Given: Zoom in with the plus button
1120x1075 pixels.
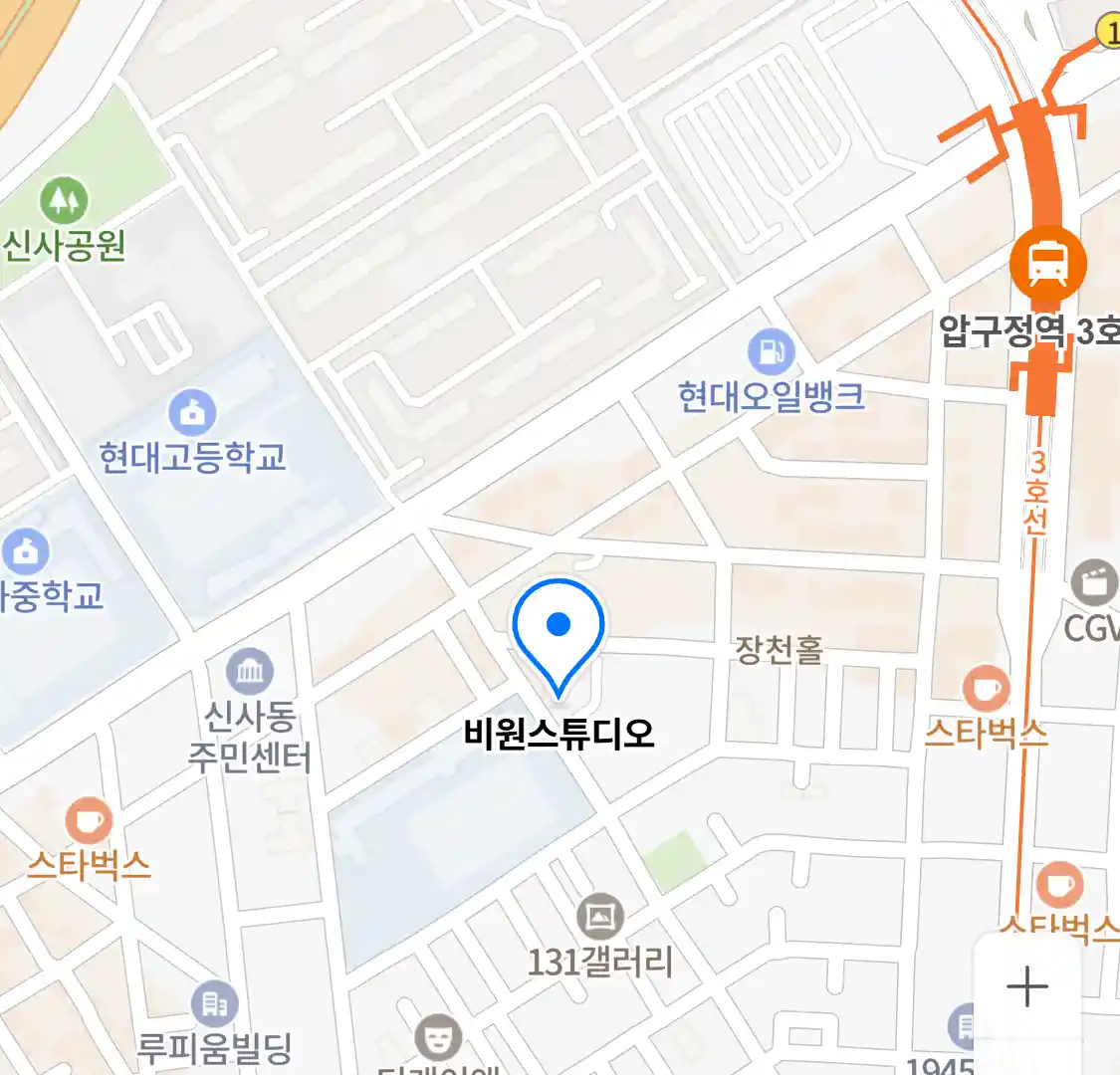Looking at the screenshot, I should click(x=1026, y=987).
